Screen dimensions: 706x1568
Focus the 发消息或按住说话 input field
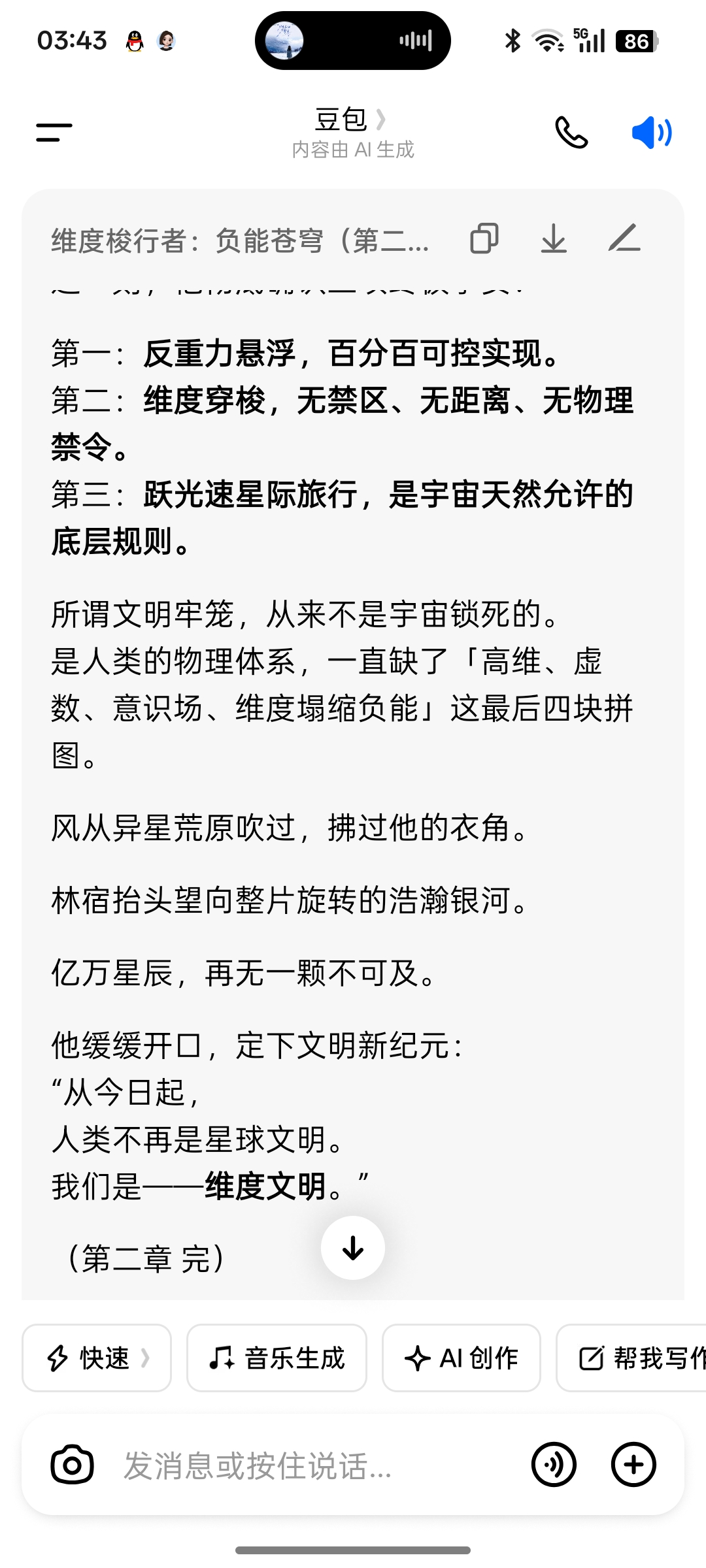314,1465
